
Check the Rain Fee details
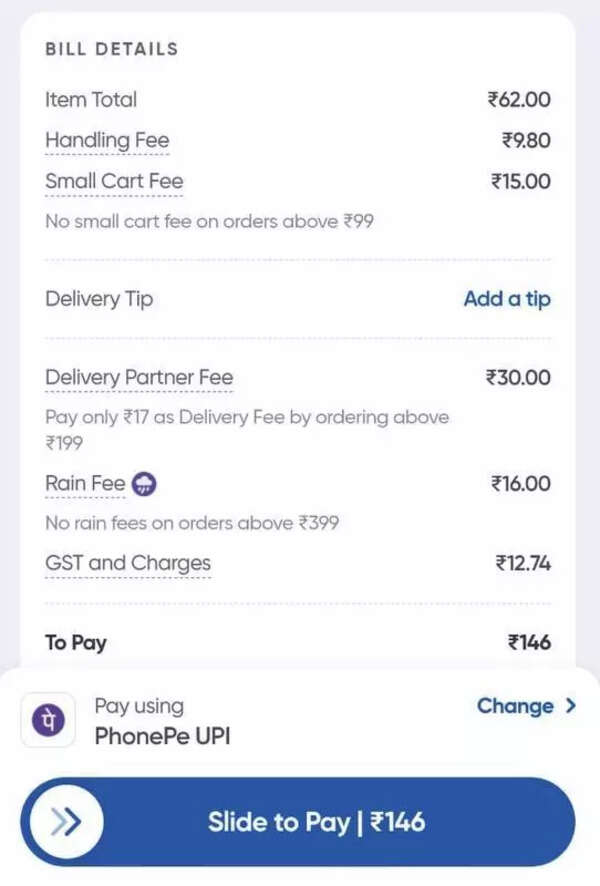click(86, 484)
